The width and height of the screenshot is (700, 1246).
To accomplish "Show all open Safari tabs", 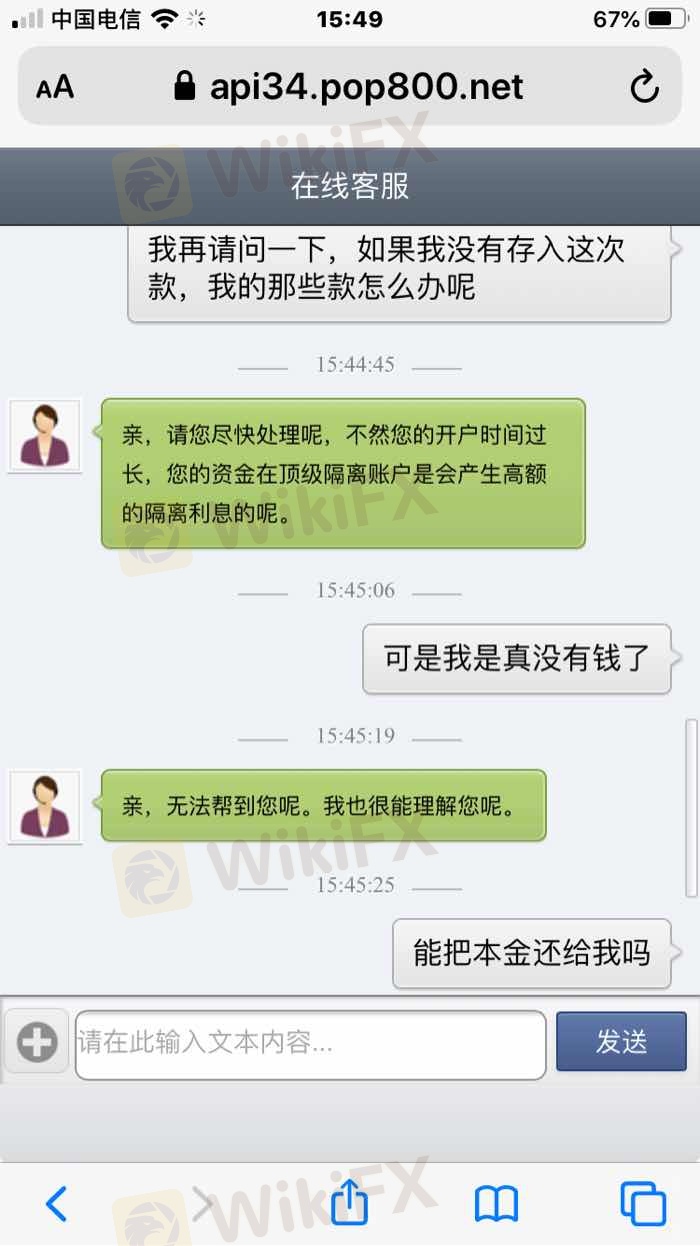I will tap(642, 1204).
